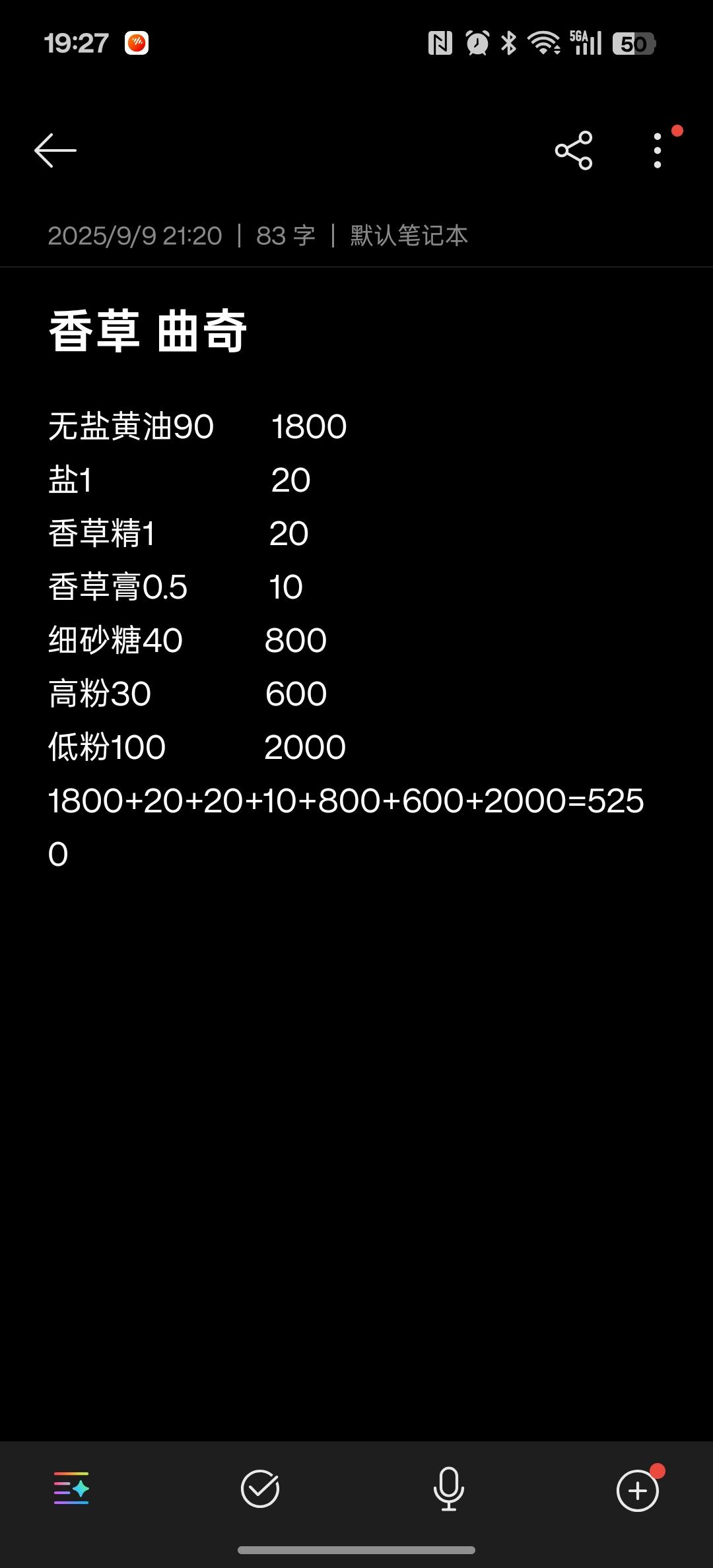Go back to the notes list

point(55,150)
